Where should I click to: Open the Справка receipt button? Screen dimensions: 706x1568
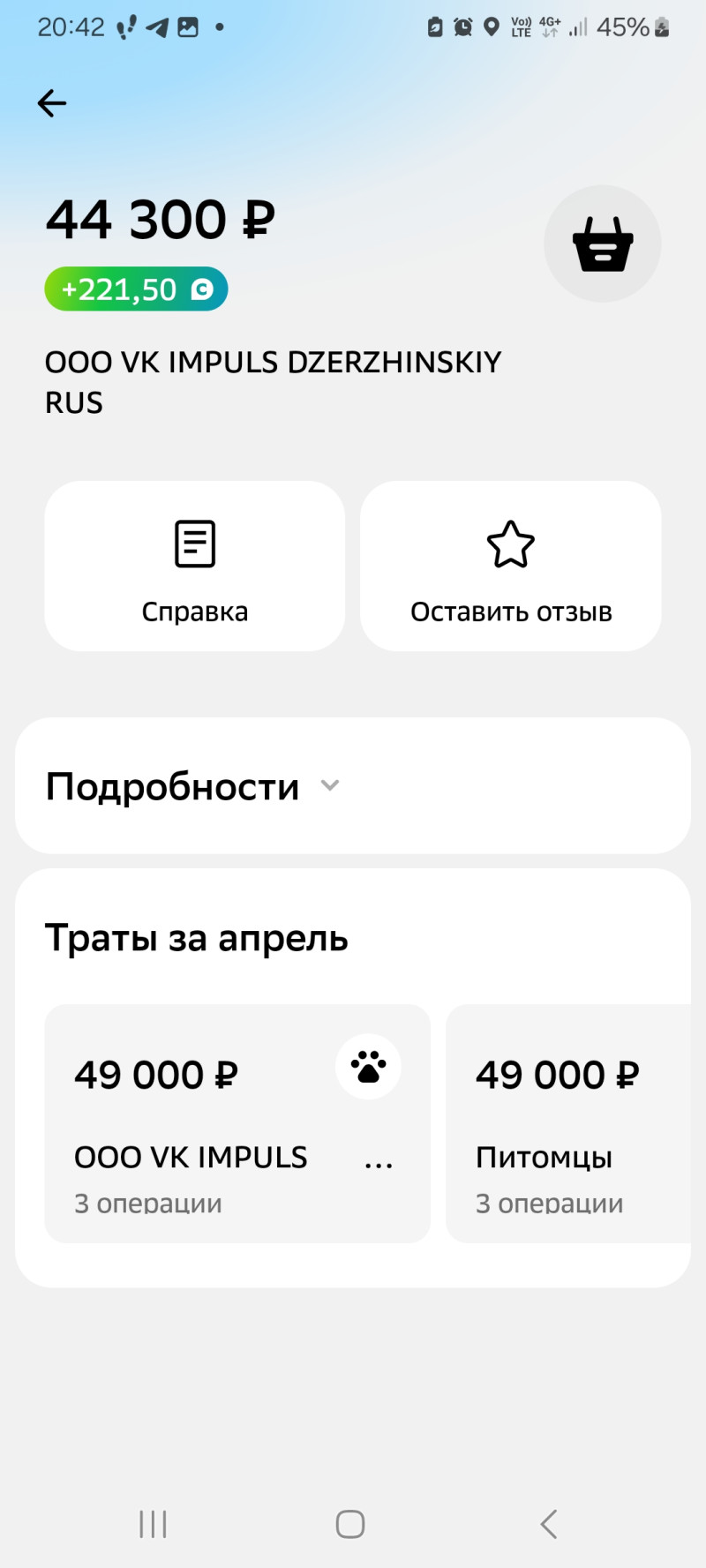[x=194, y=566]
